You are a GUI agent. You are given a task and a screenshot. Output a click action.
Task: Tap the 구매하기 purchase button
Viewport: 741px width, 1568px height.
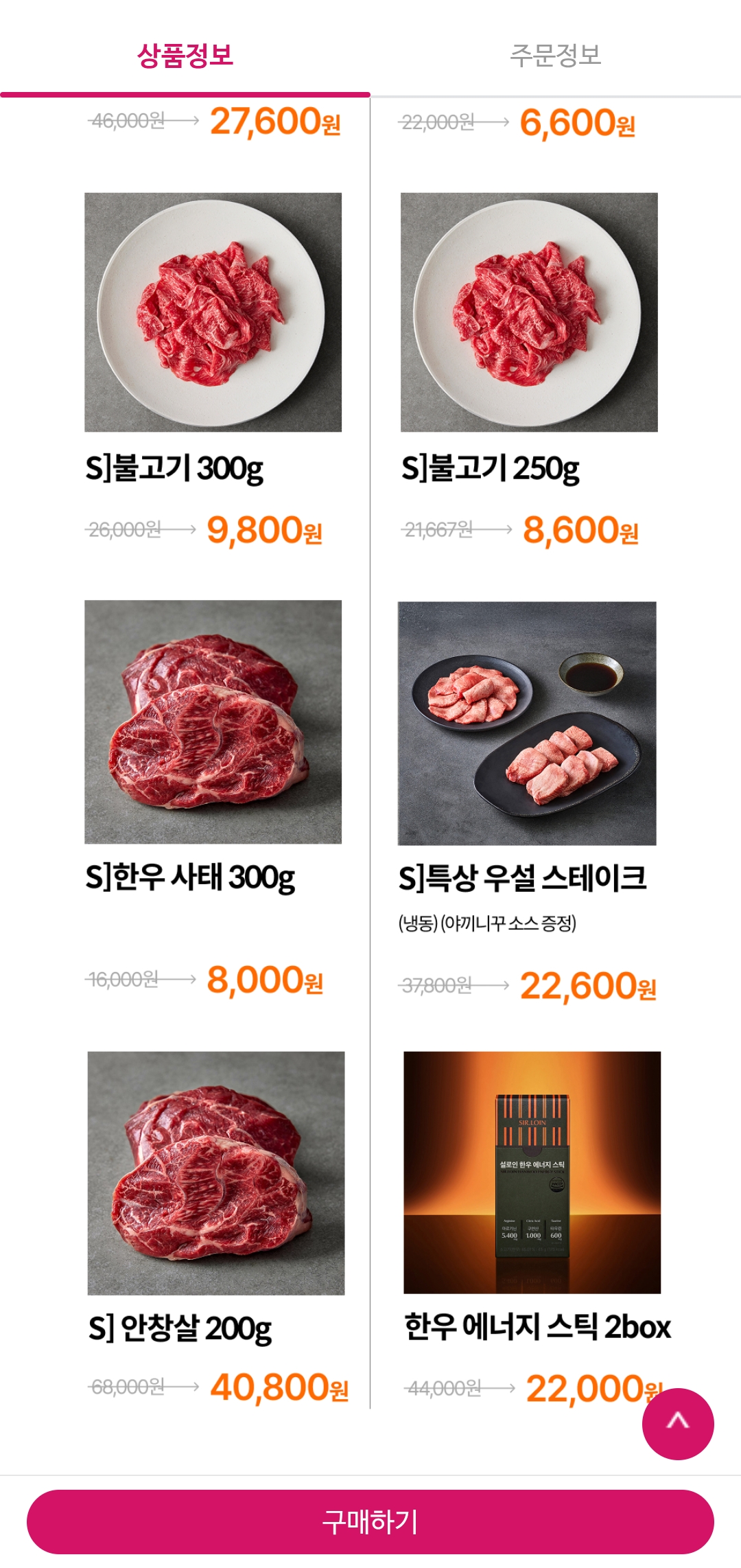click(x=370, y=1522)
